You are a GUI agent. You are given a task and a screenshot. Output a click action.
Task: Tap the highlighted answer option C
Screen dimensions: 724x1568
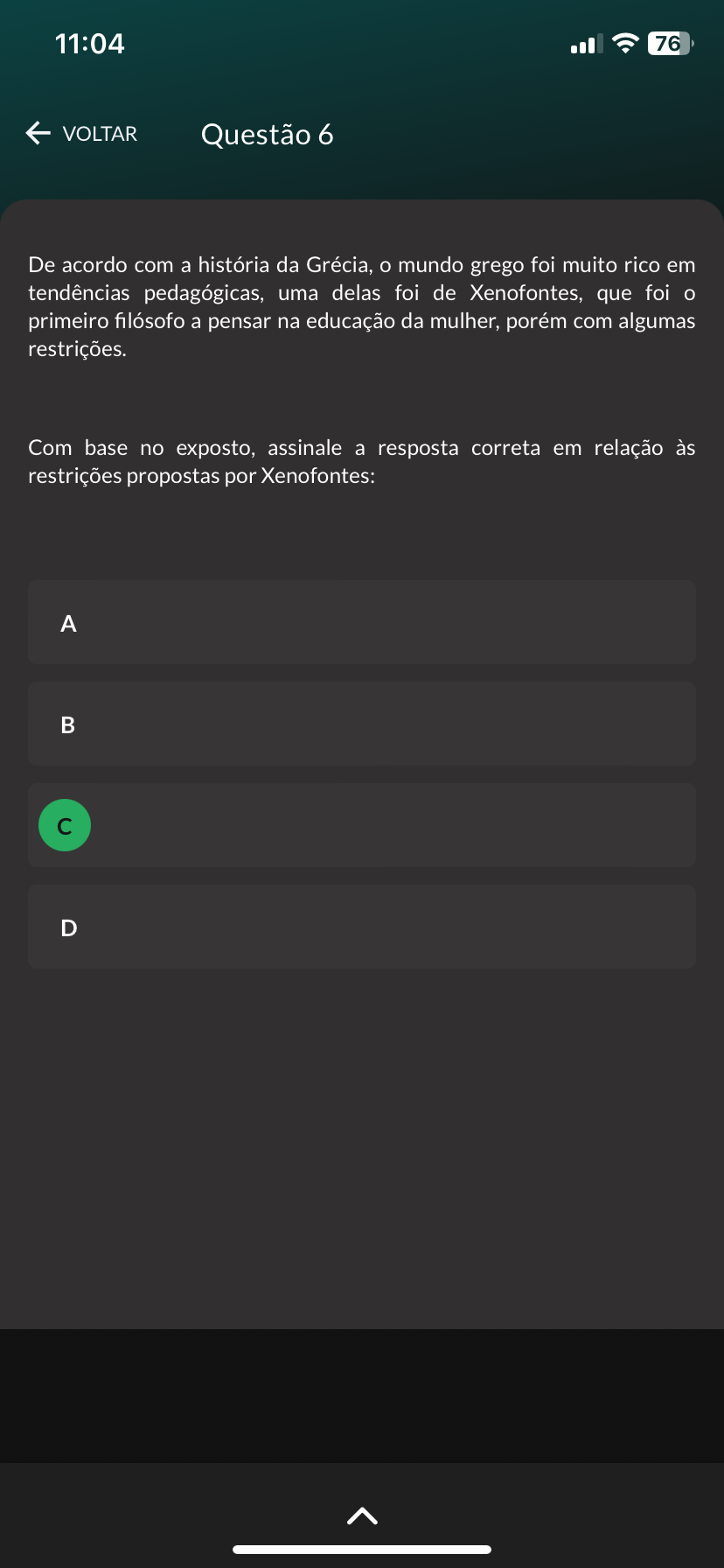[361, 825]
